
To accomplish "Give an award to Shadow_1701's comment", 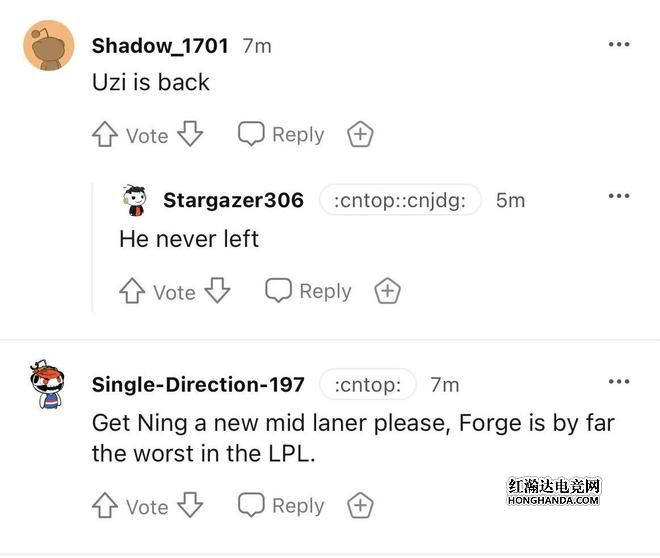I will click(x=360, y=135).
